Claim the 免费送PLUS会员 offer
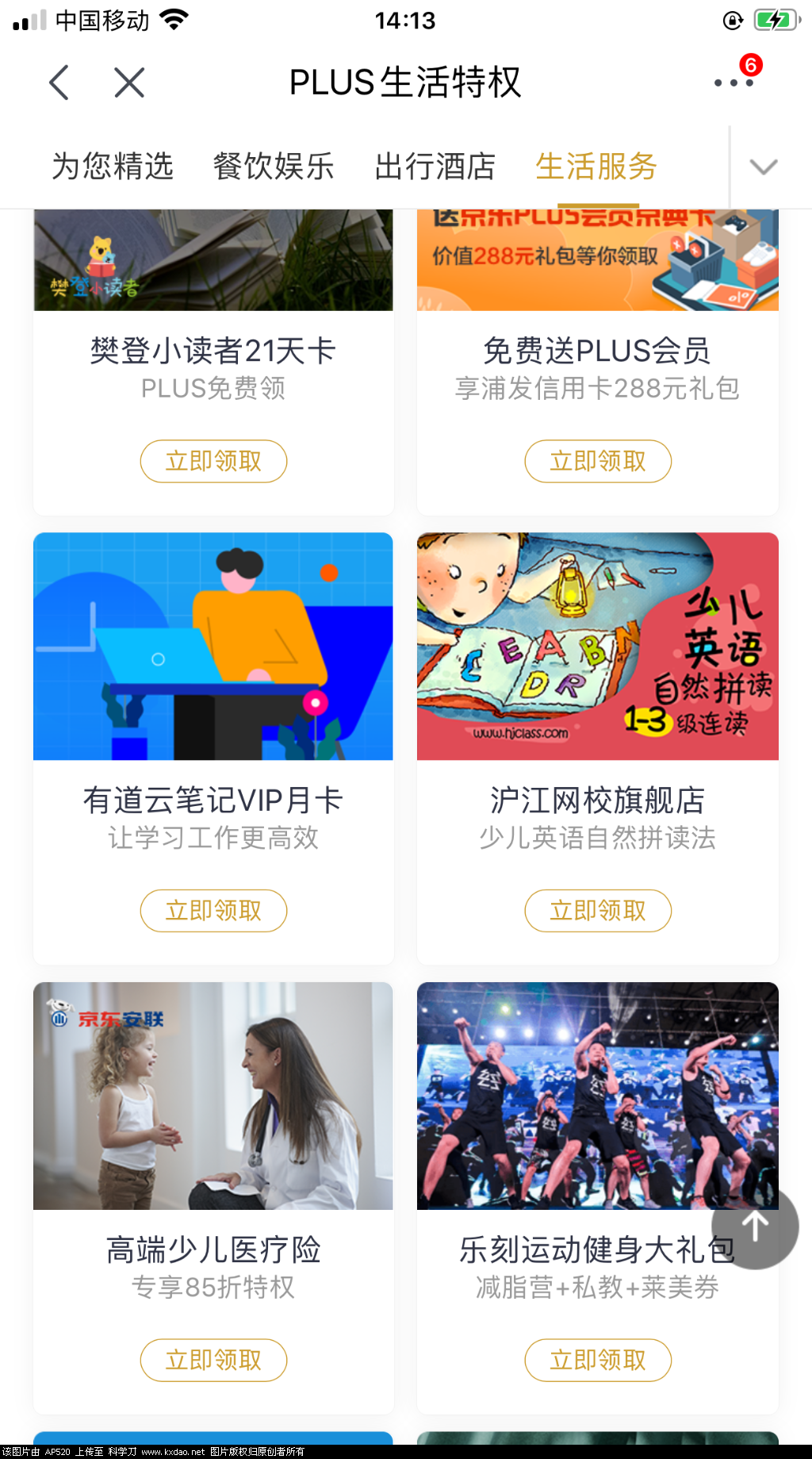 coord(598,461)
